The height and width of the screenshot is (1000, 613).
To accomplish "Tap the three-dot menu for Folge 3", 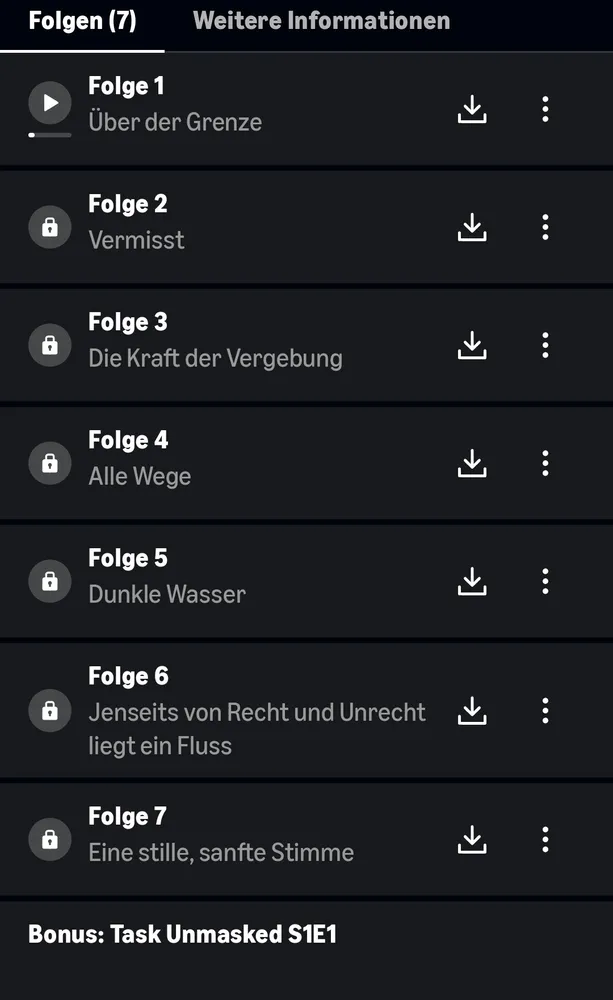I will [545, 345].
